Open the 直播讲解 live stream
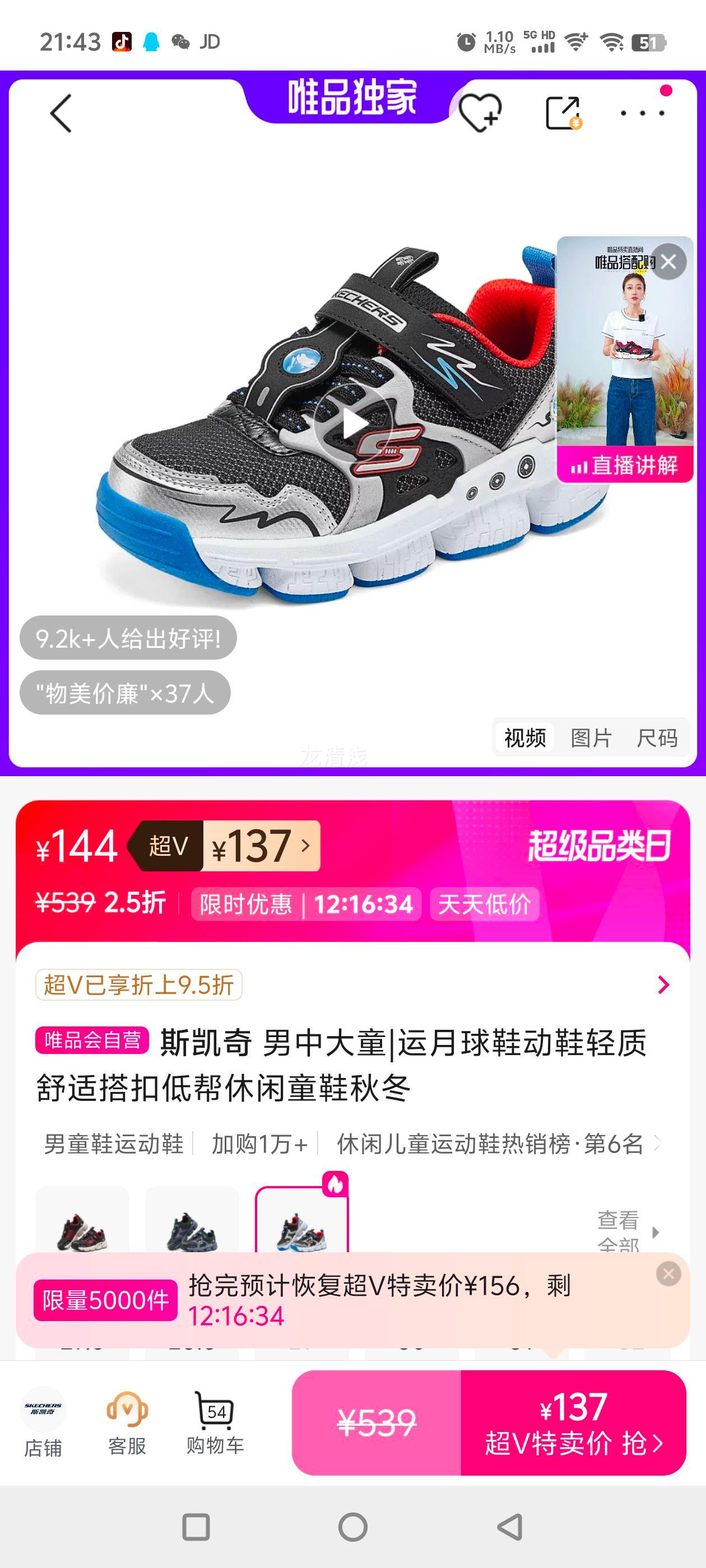Viewport: 706px width, 1568px height. pos(624,465)
